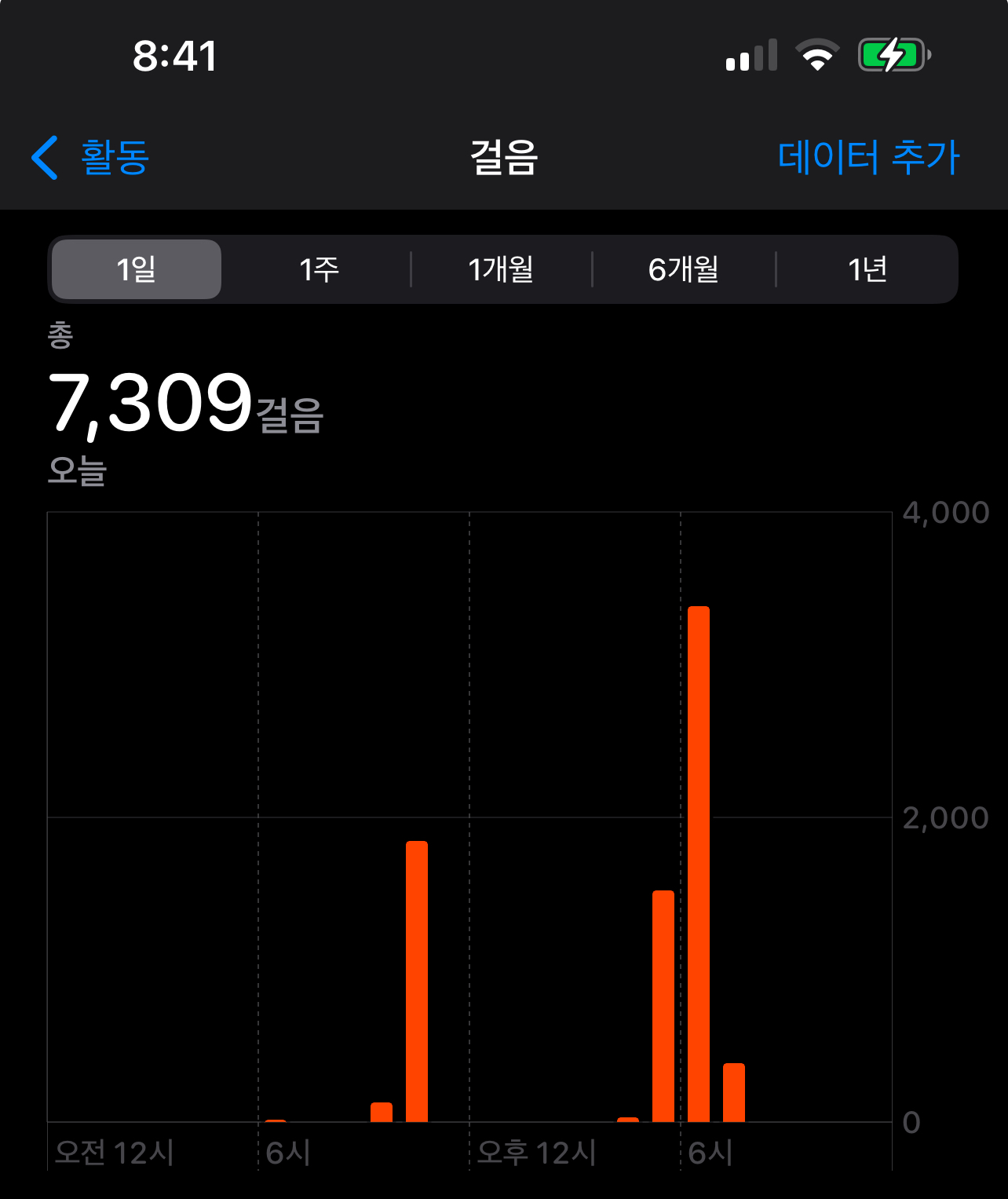Switch to 6개월 range
Viewport: 1008px width, 1199px height.
coord(684,269)
